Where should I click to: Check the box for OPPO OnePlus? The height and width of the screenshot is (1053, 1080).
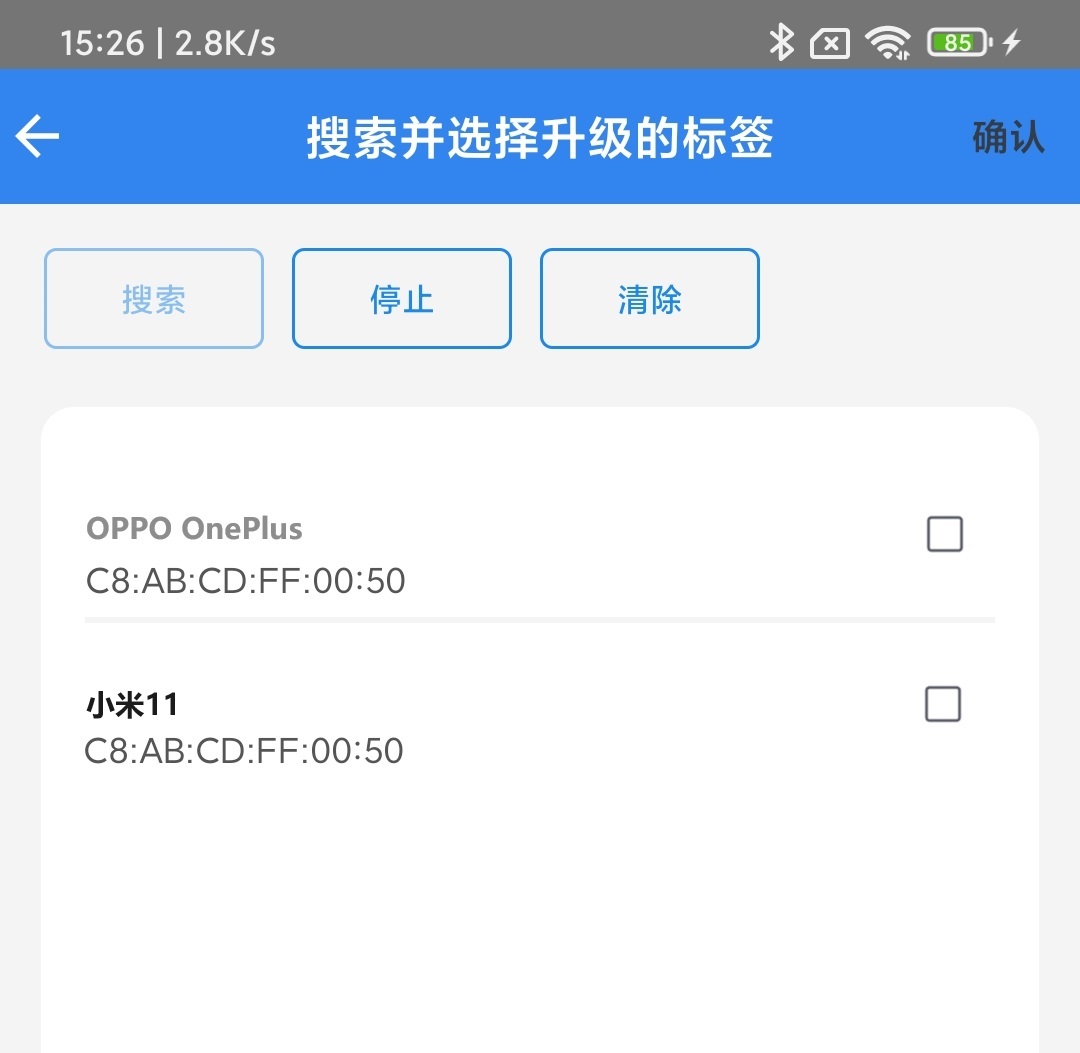pyautogui.click(x=945, y=535)
